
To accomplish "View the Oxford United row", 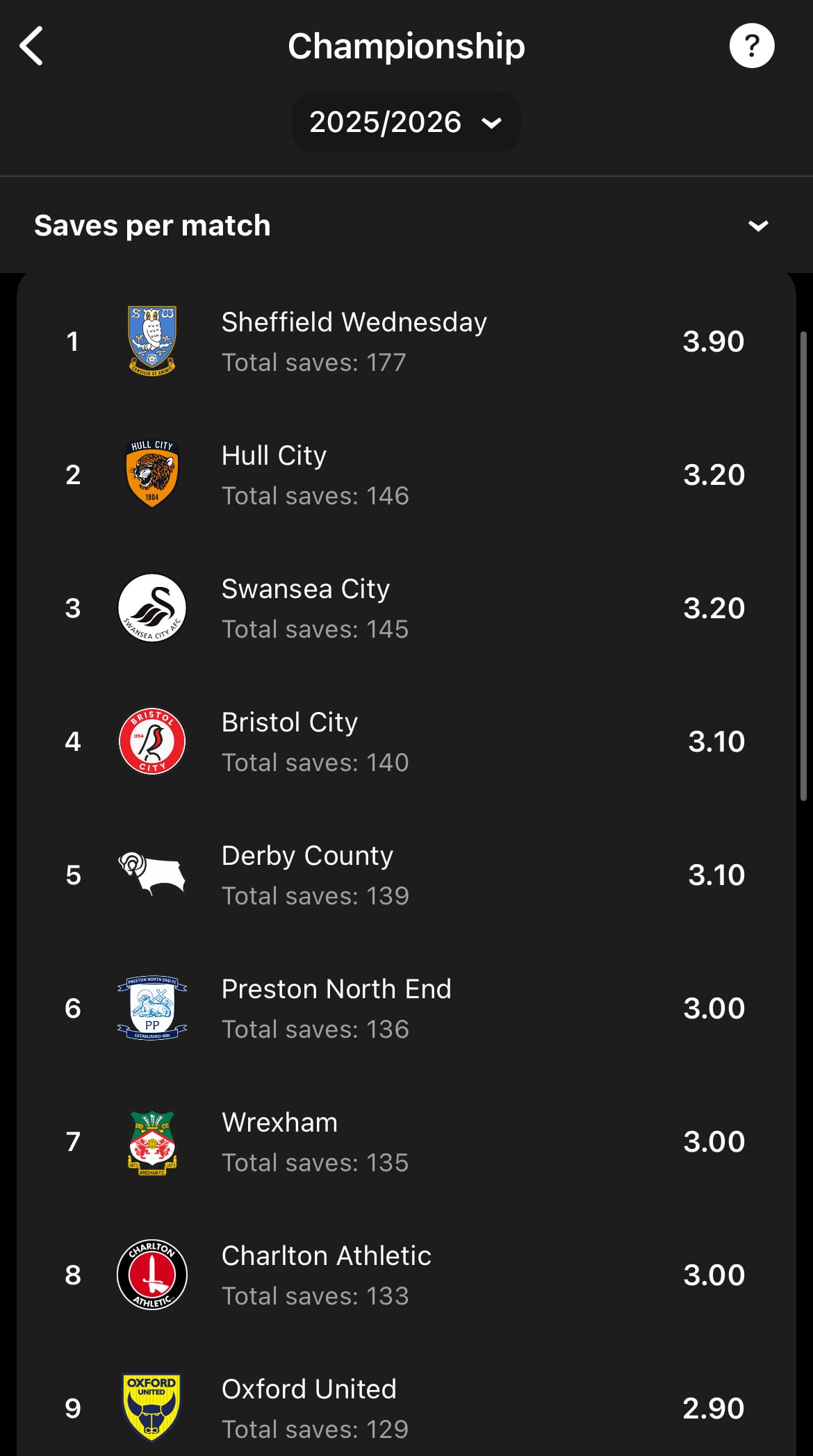I will coord(406,1409).
